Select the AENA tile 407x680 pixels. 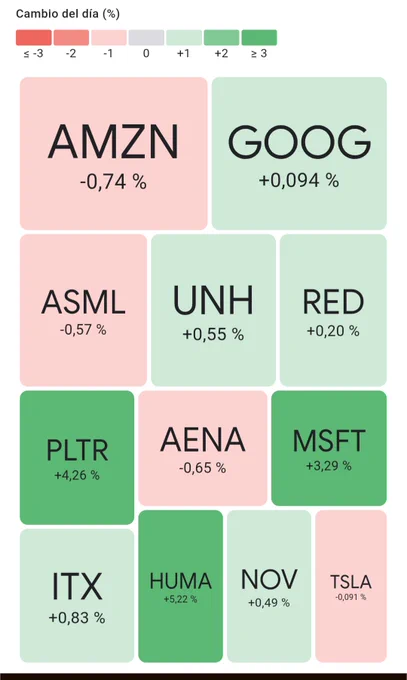[203, 448]
